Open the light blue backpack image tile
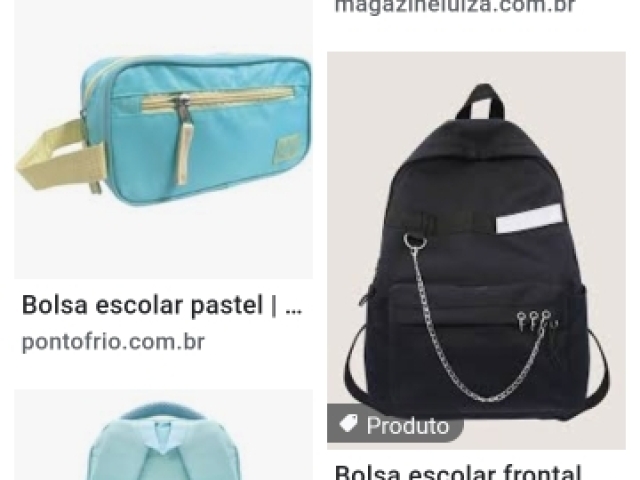The width and height of the screenshot is (640, 480). click(163, 436)
